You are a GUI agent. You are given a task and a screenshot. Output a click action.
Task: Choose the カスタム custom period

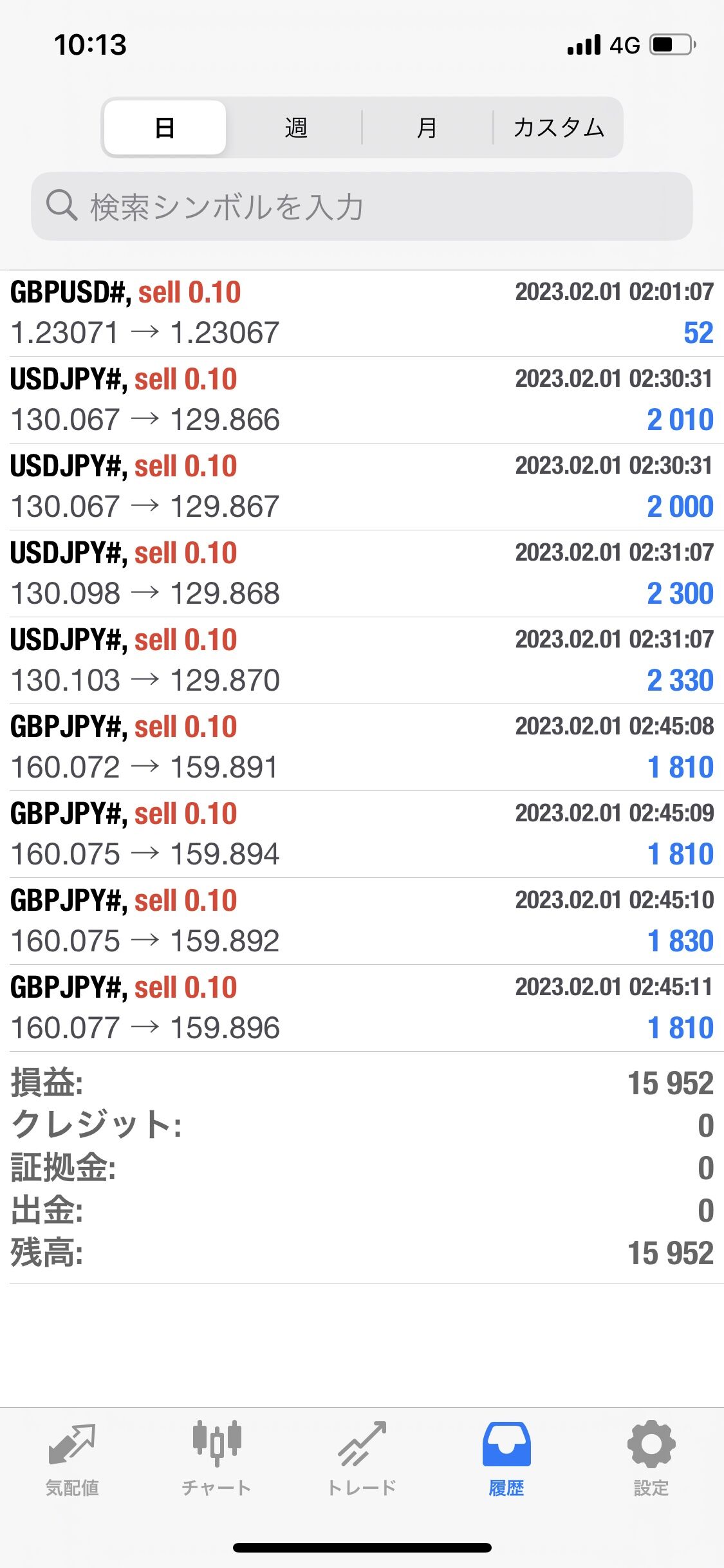tap(558, 127)
